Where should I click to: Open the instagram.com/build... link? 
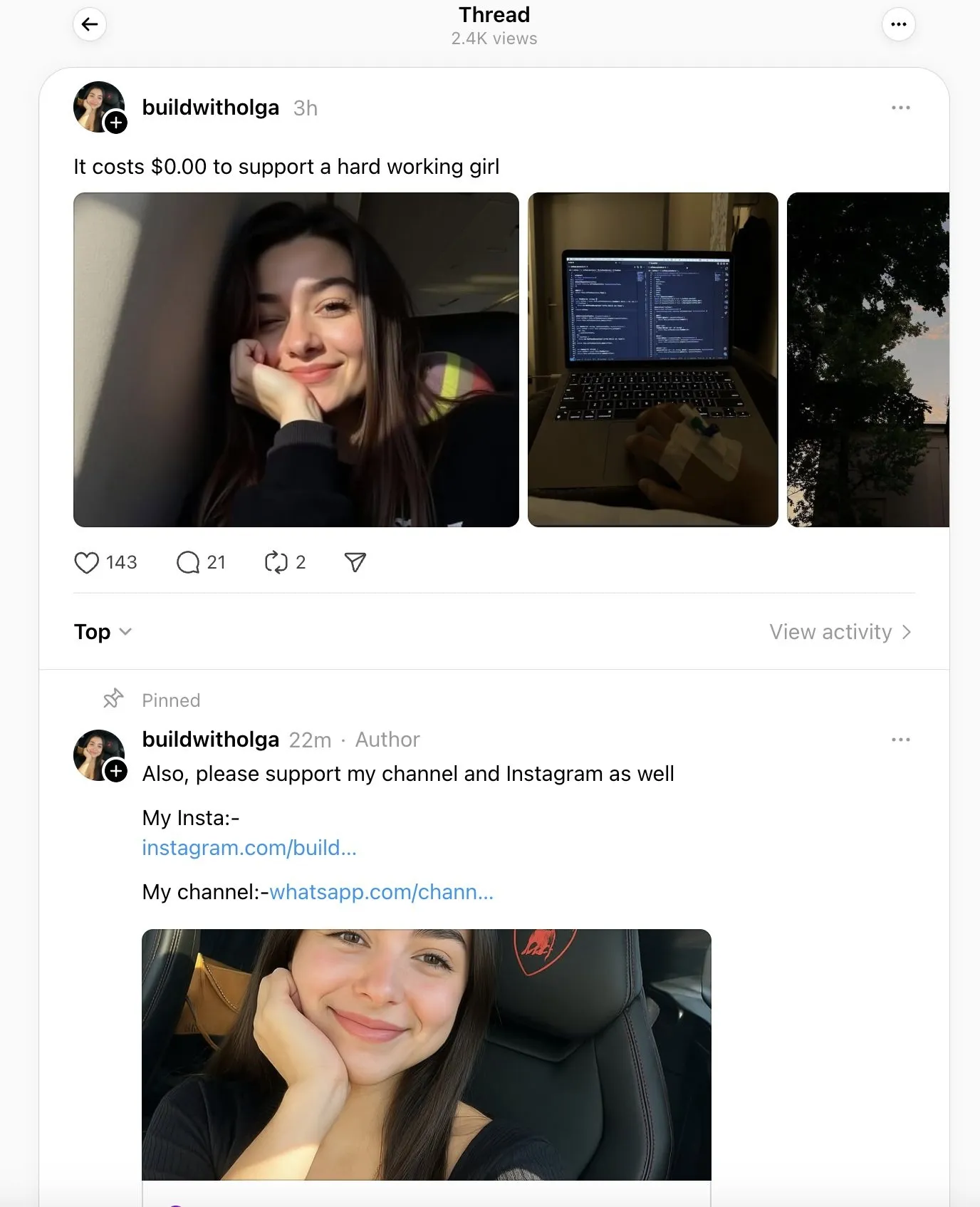coord(249,848)
